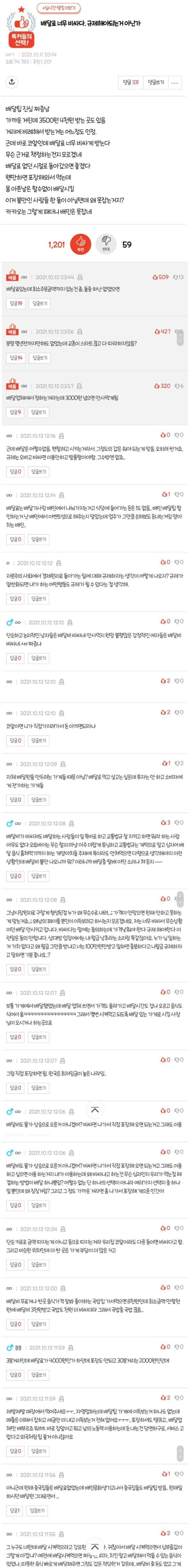
Task: Upvote the comment with 427 likes
Action: click(162, 332)
